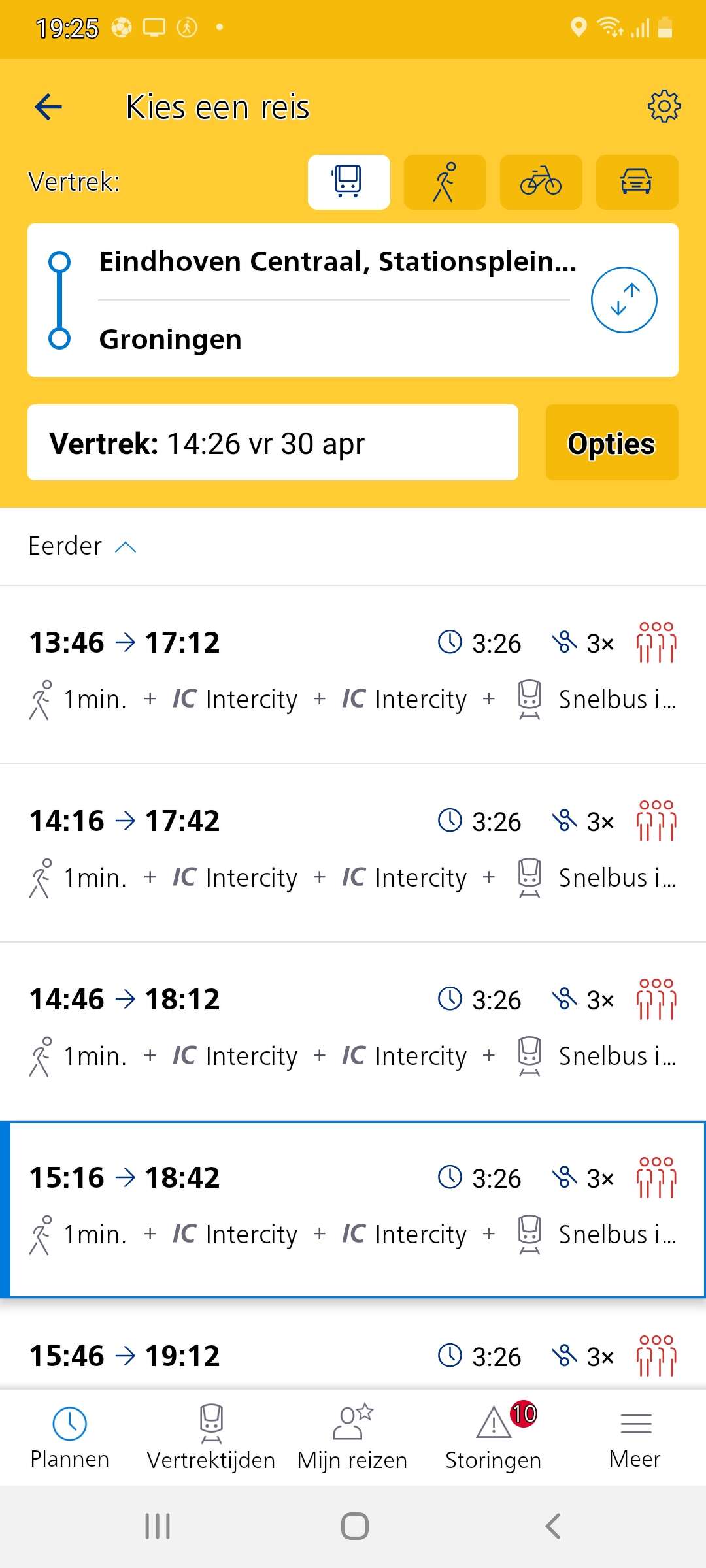This screenshot has width=706, height=1568.
Task: Choose the car departure mode
Action: pyautogui.click(x=637, y=182)
